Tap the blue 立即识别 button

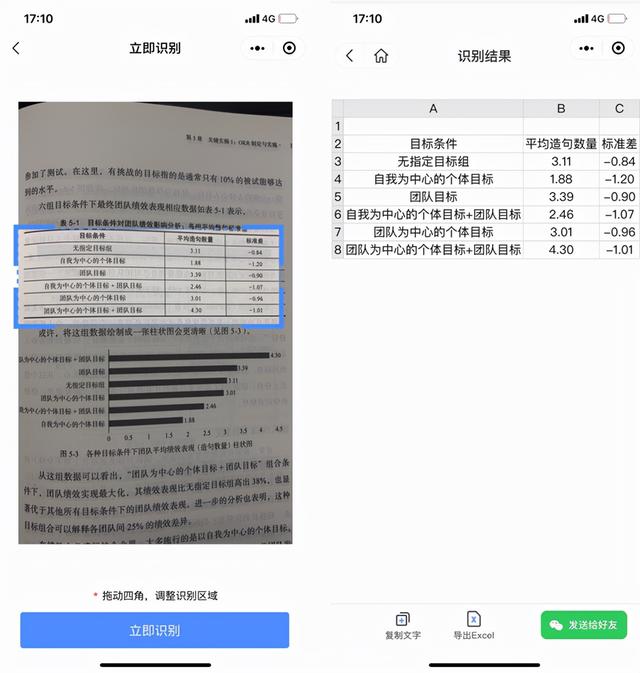pyautogui.click(x=154, y=630)
